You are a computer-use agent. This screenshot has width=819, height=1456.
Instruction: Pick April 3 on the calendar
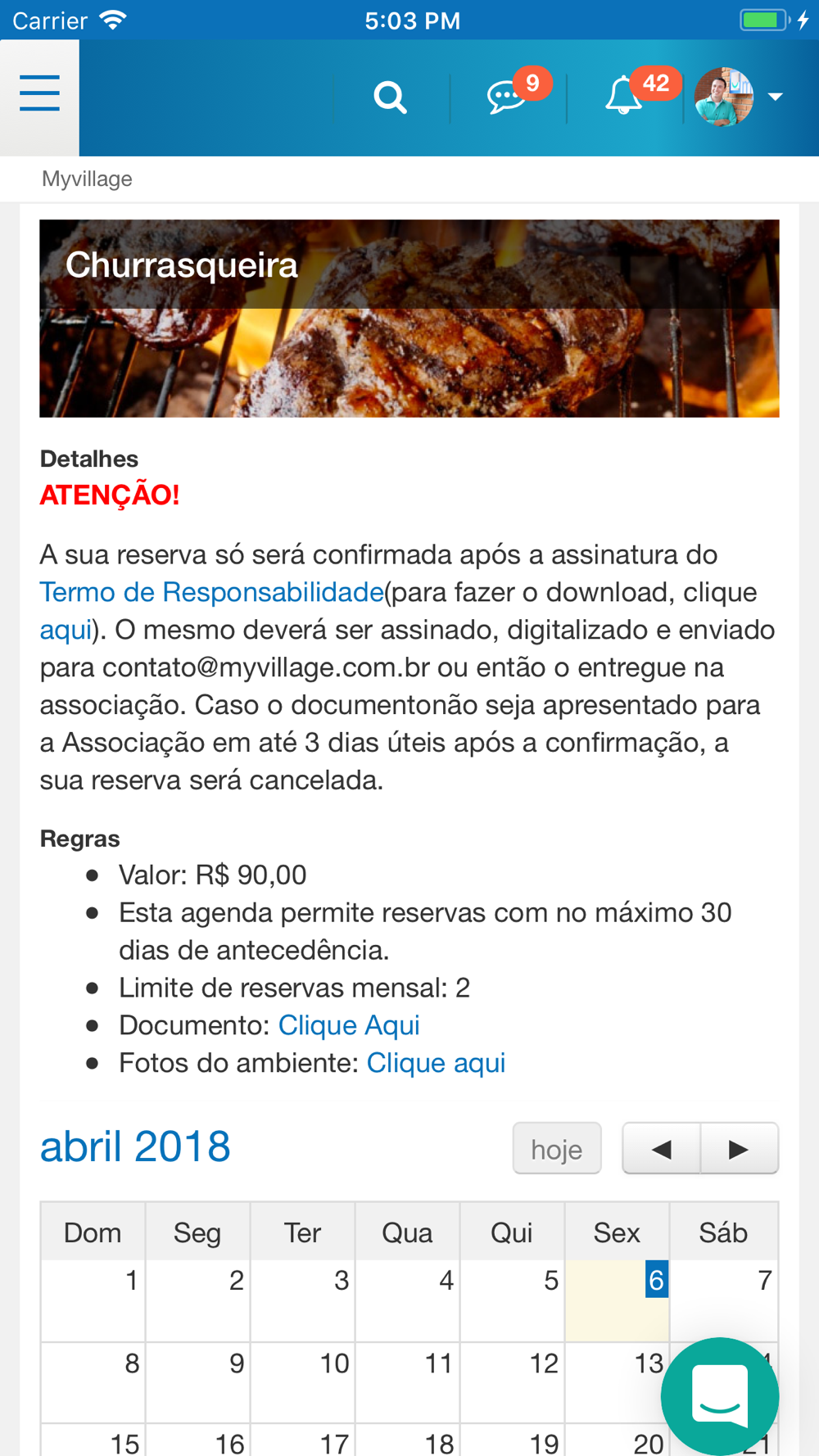pyautogui.click(x=302, y=1300)
